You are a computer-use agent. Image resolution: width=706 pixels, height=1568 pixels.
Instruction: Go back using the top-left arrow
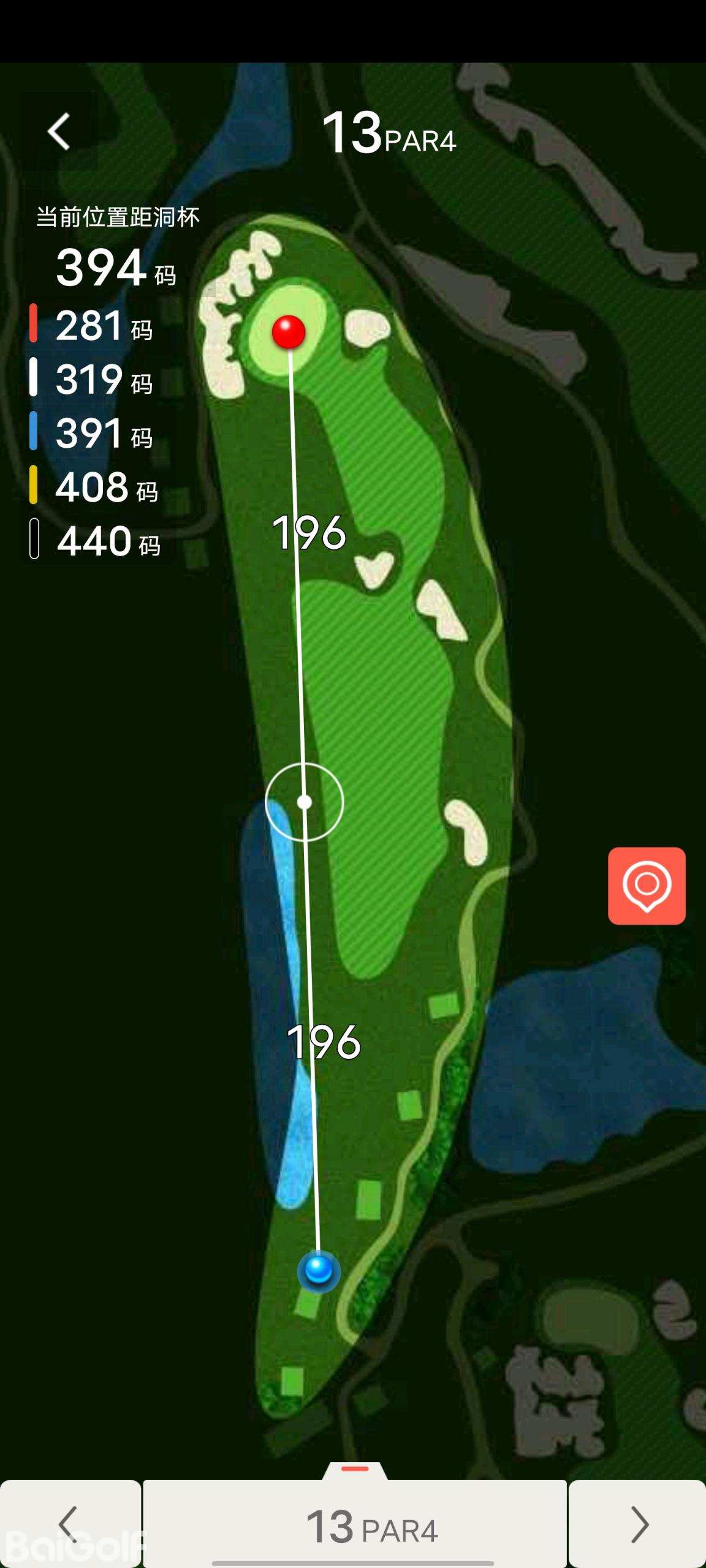[x=59, y=131]
